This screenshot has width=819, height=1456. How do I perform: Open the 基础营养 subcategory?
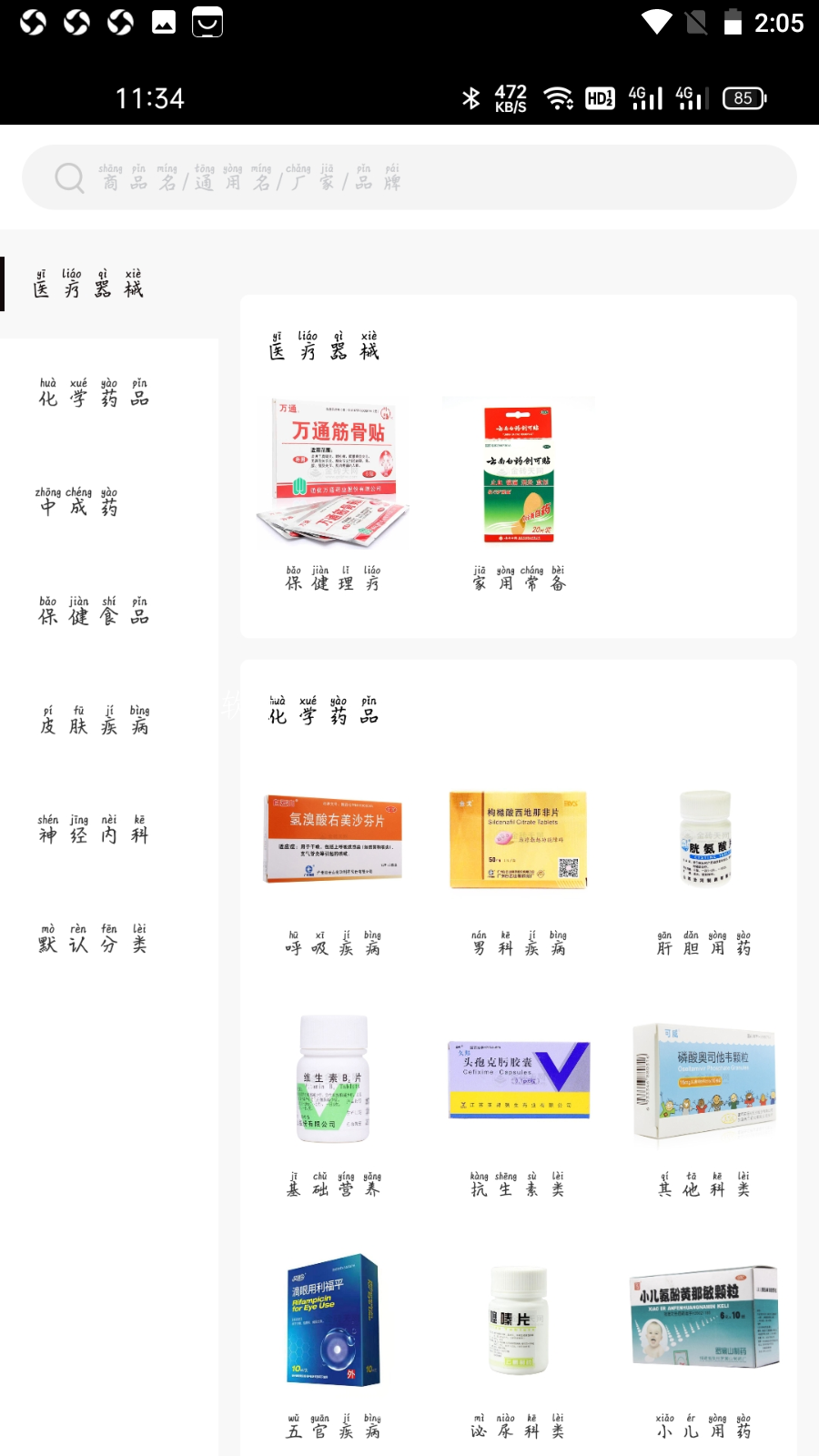(x=333, y=1101)
